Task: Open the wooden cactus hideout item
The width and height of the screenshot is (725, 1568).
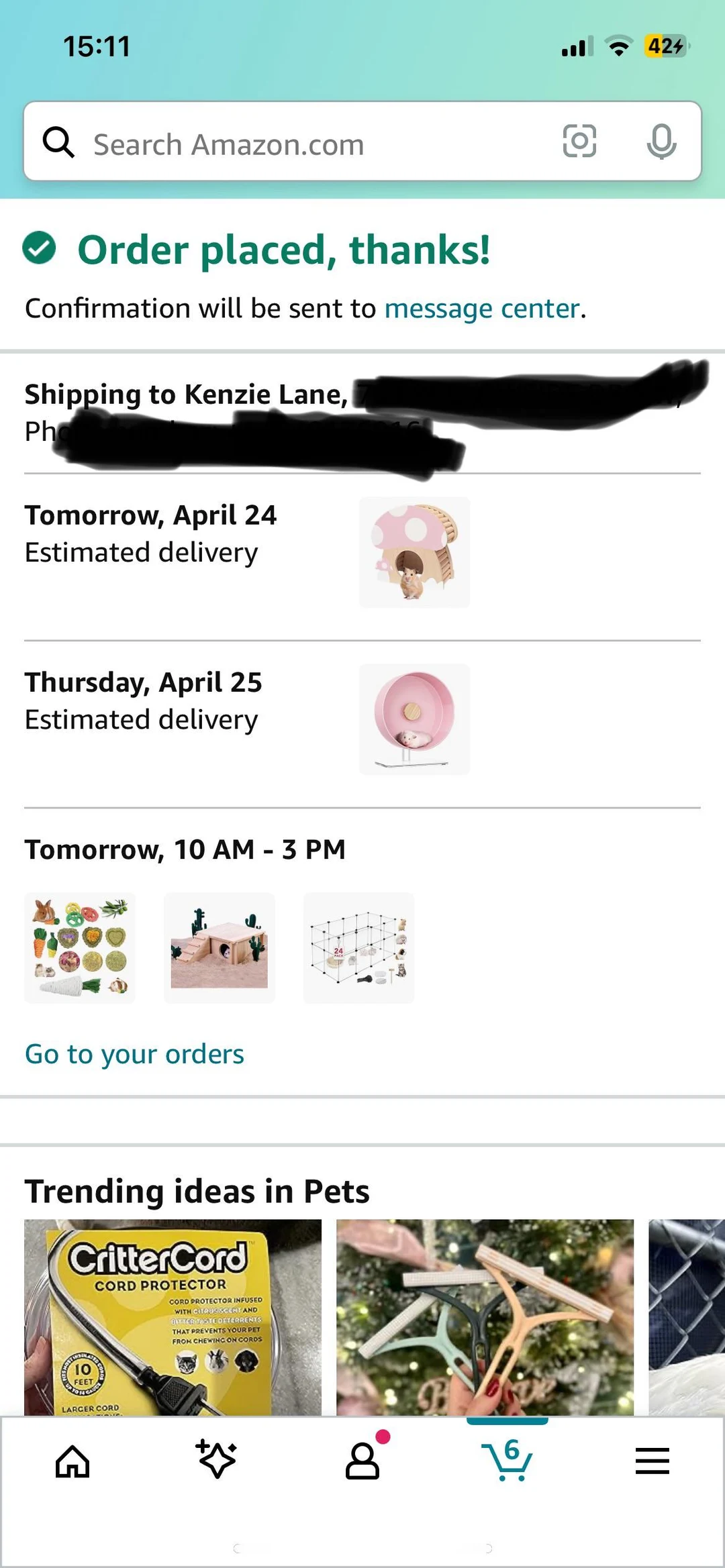Action: [220, 948]
